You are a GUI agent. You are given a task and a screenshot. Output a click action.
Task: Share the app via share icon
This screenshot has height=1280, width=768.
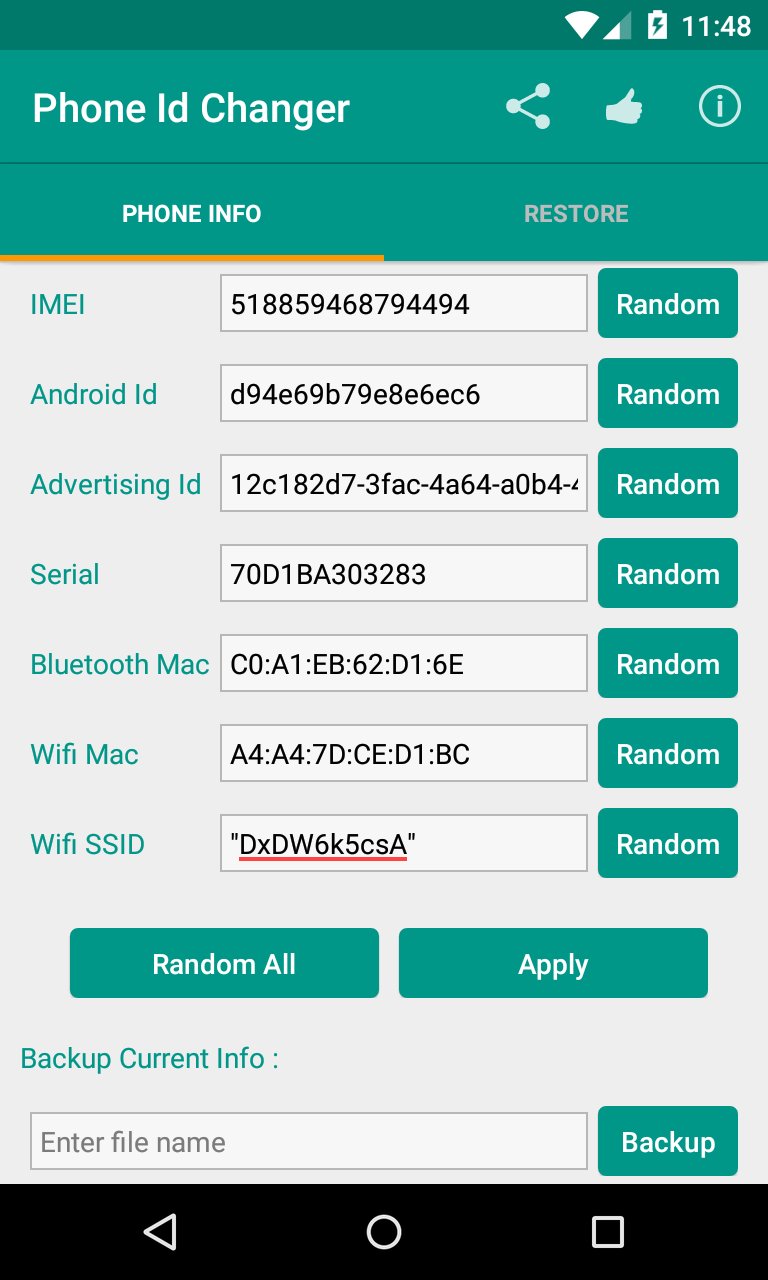(528, 107)
